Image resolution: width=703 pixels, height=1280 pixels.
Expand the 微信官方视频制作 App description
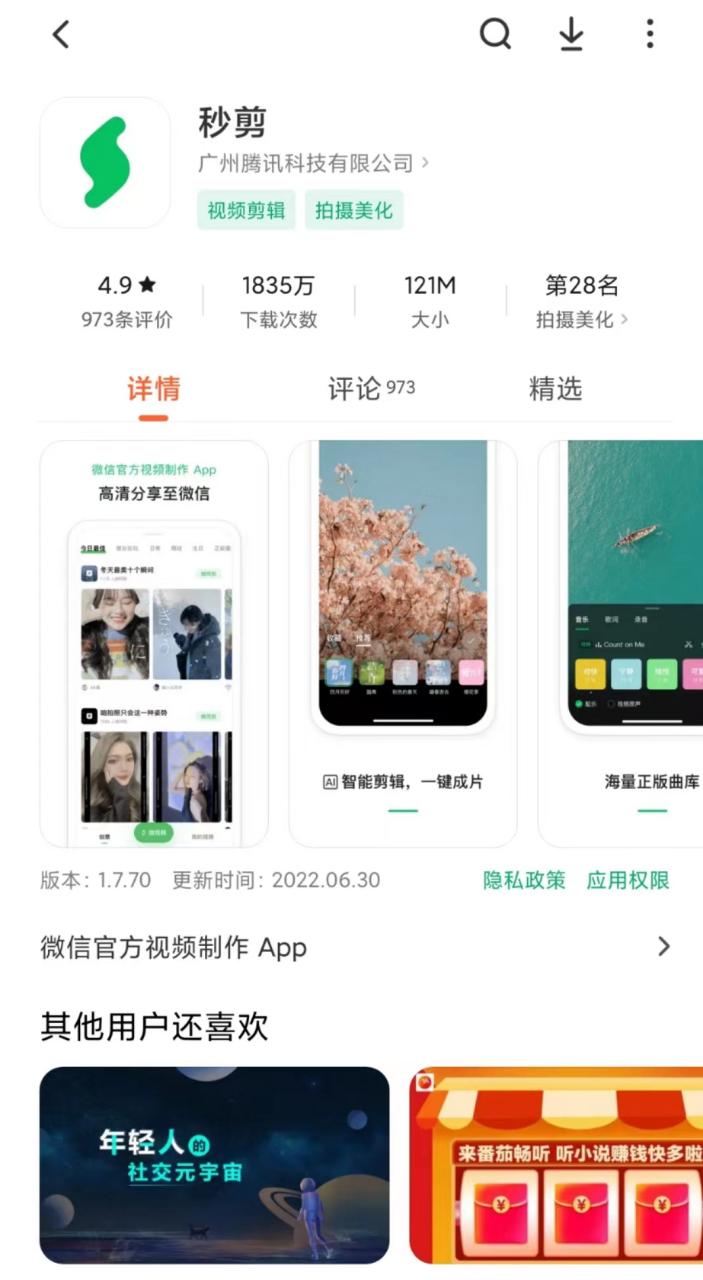click(x=663, y=947)
